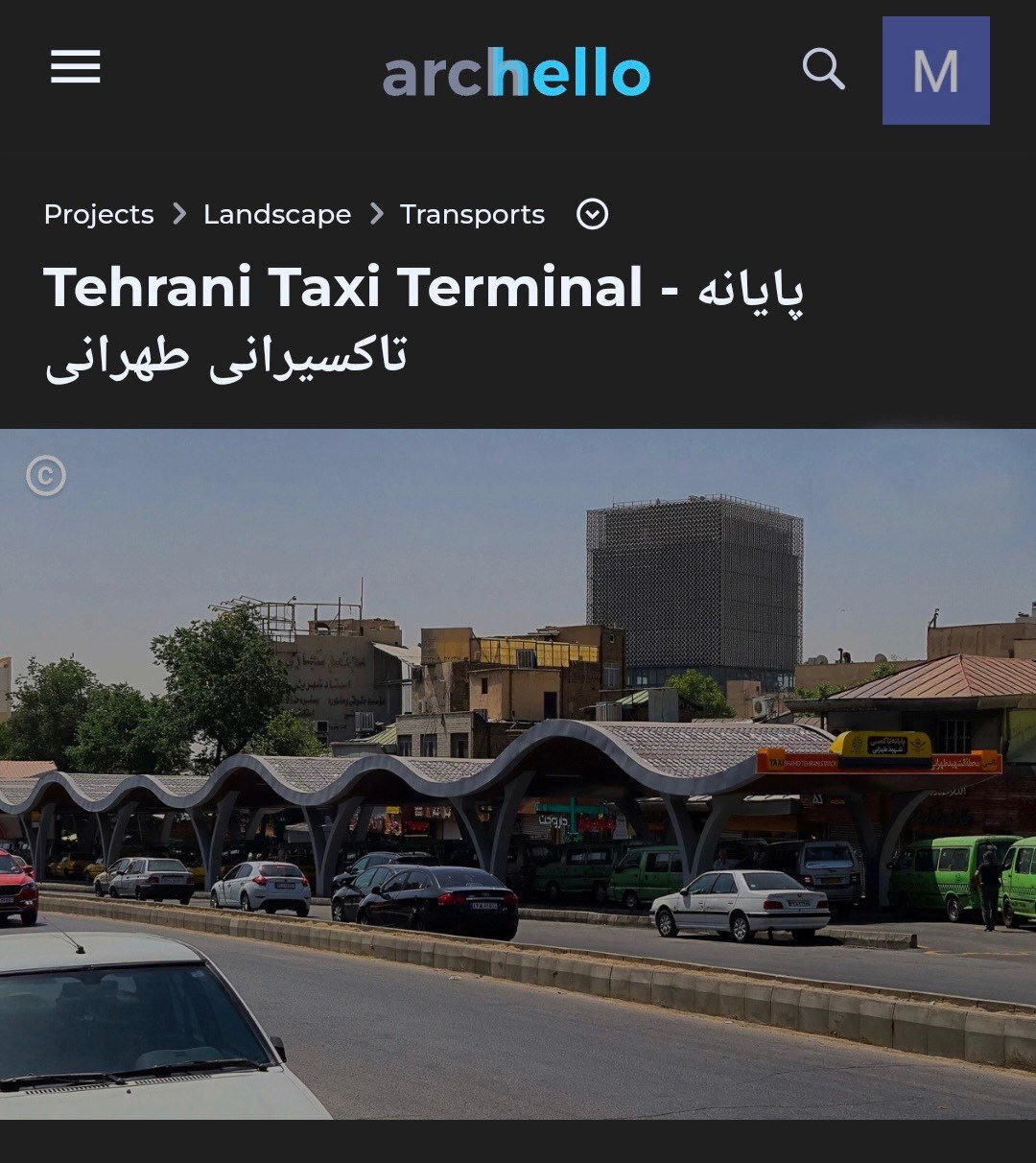Switch to the Transports category

[472, 214]
